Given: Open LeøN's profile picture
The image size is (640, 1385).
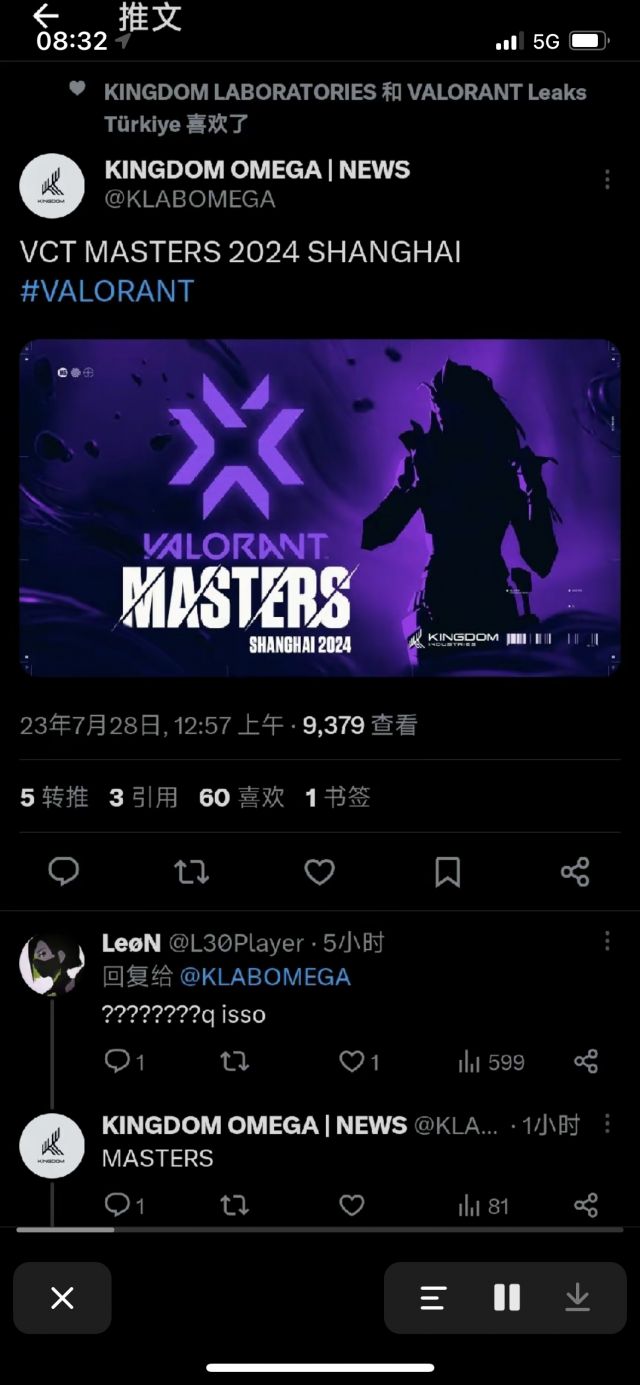Looking at the screenshot, I should coord(52,965).
